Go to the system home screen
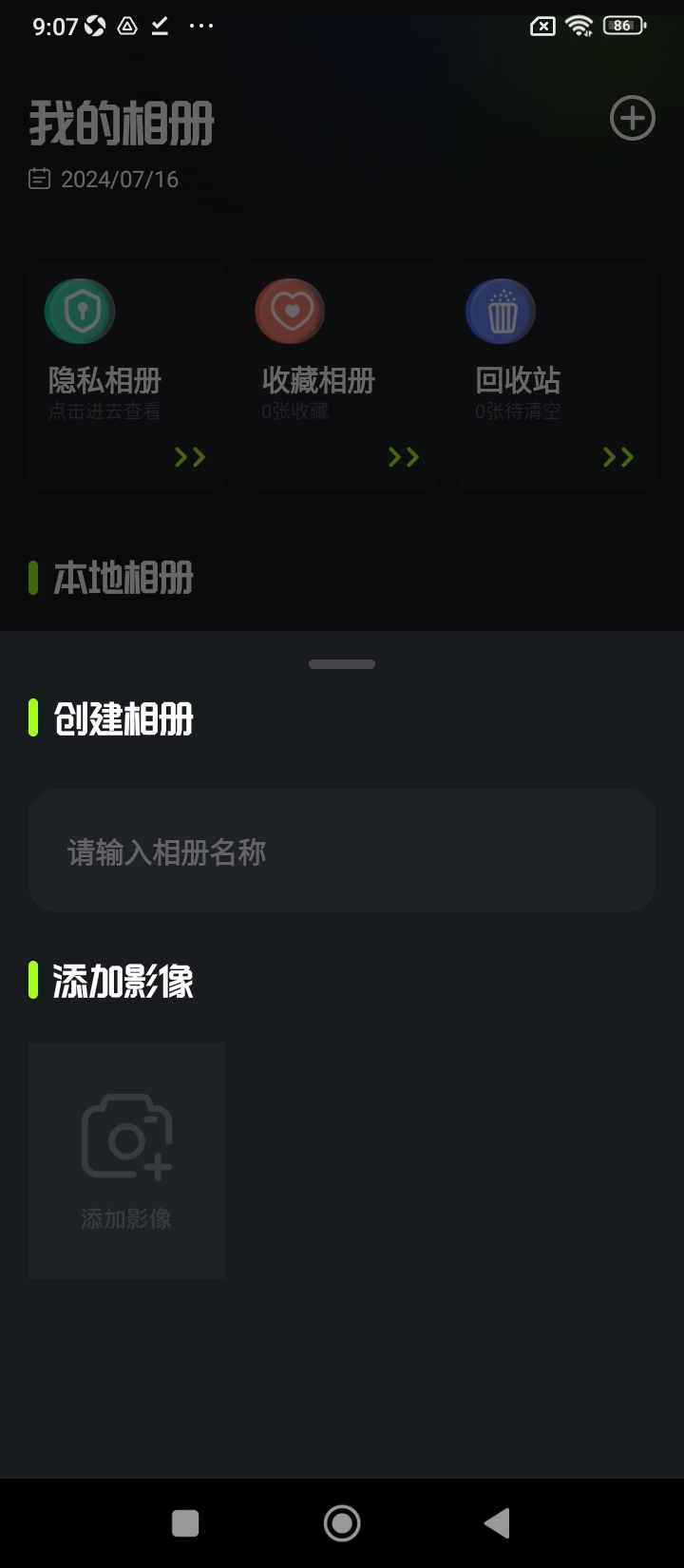684x1568 pixels. point(342,1523)
